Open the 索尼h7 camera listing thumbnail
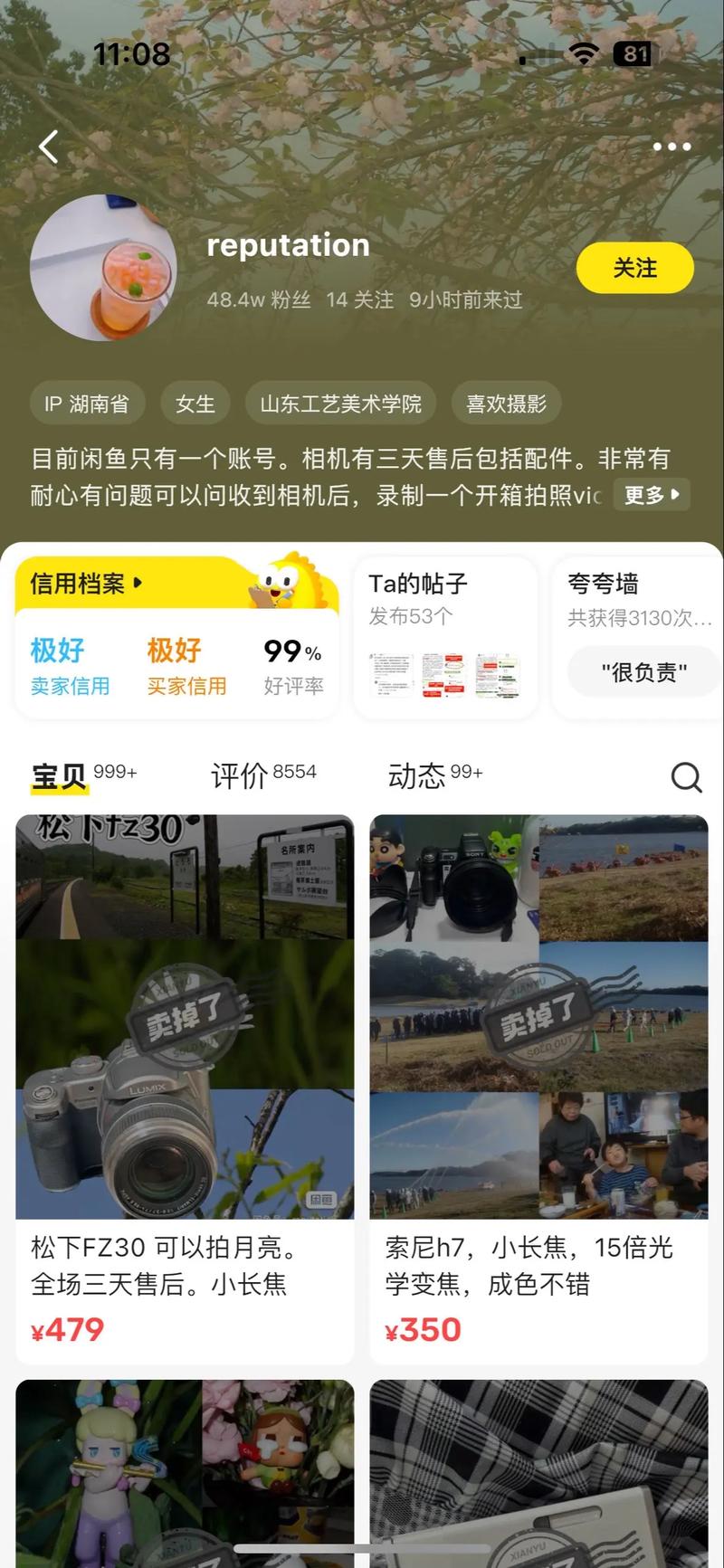This screenshot has height=1568, width=724. click(539, 1013)
